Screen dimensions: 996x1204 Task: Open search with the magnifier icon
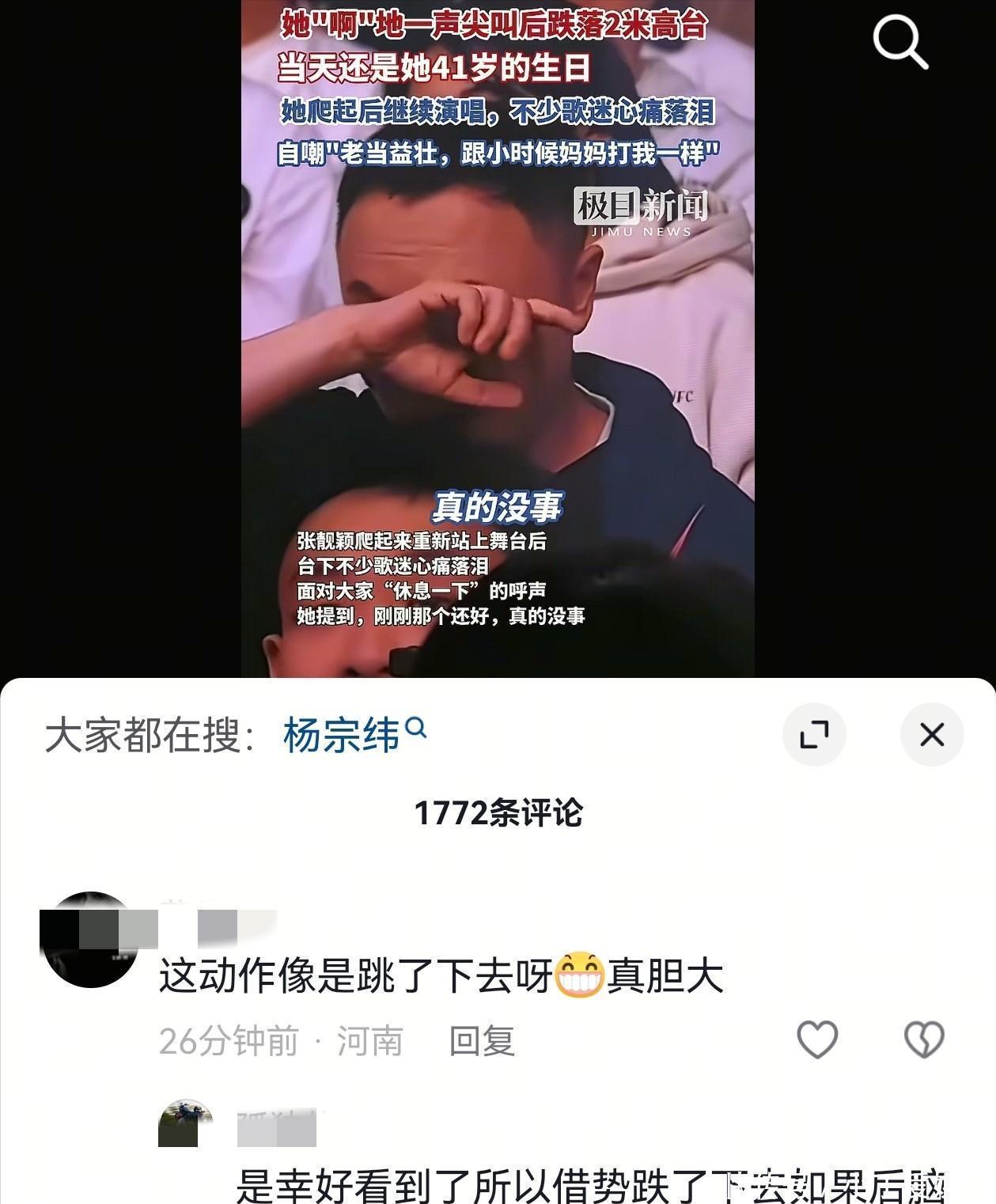tap(900, 43)
